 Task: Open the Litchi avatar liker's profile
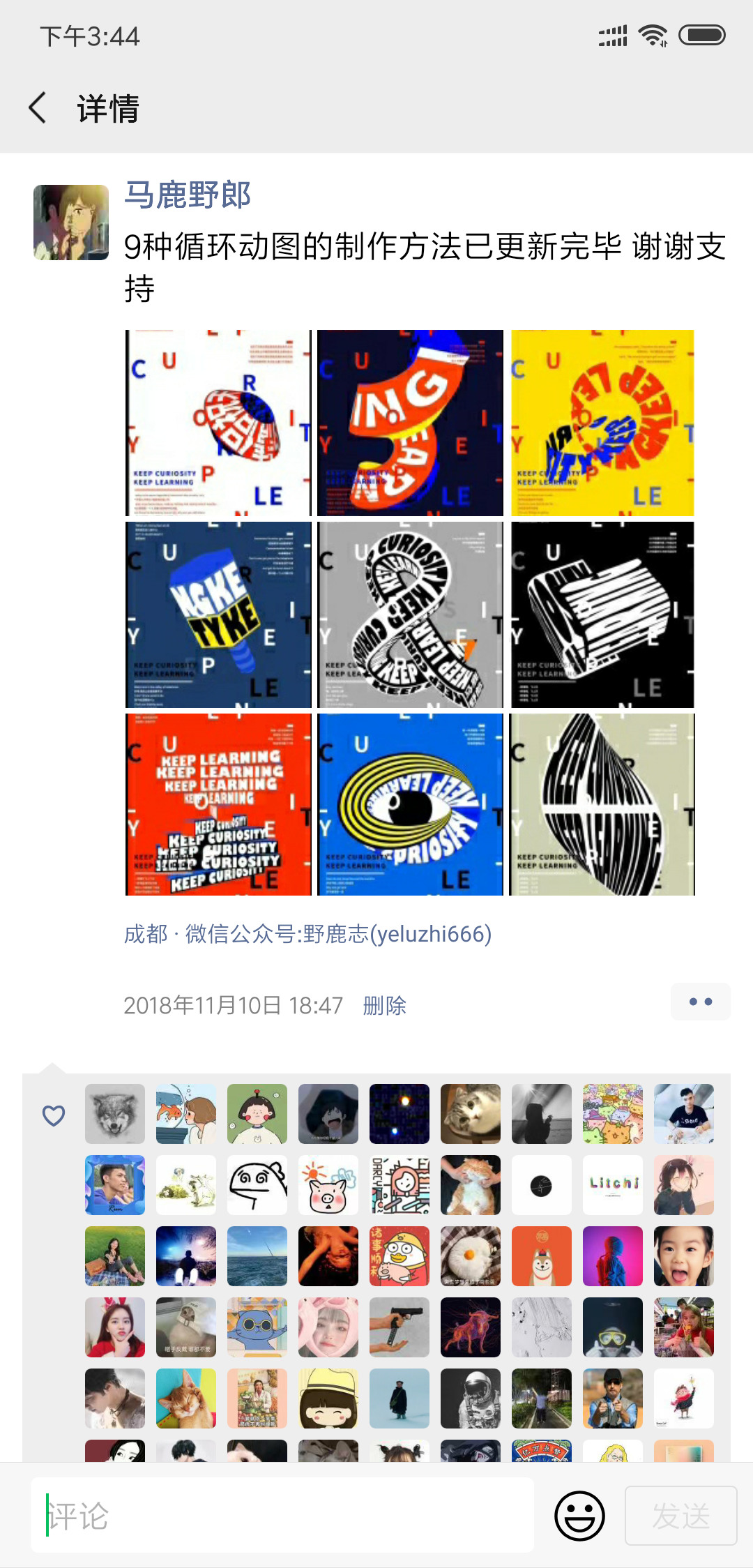pos(612,1185)
